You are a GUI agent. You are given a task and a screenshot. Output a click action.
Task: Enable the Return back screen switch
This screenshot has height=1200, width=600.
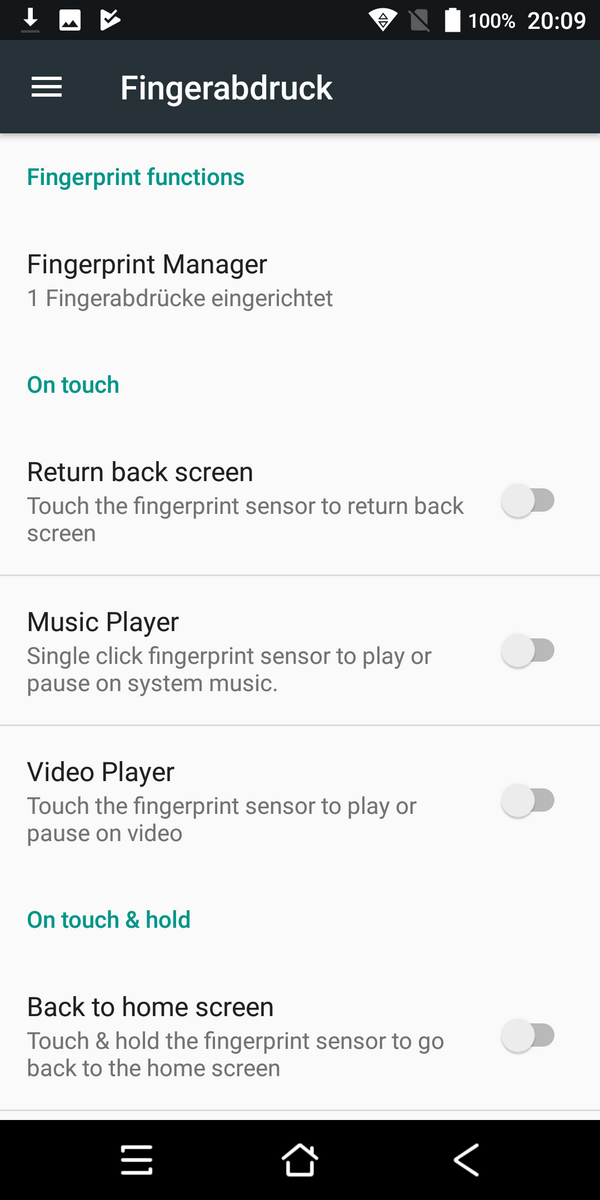point(528,501)
